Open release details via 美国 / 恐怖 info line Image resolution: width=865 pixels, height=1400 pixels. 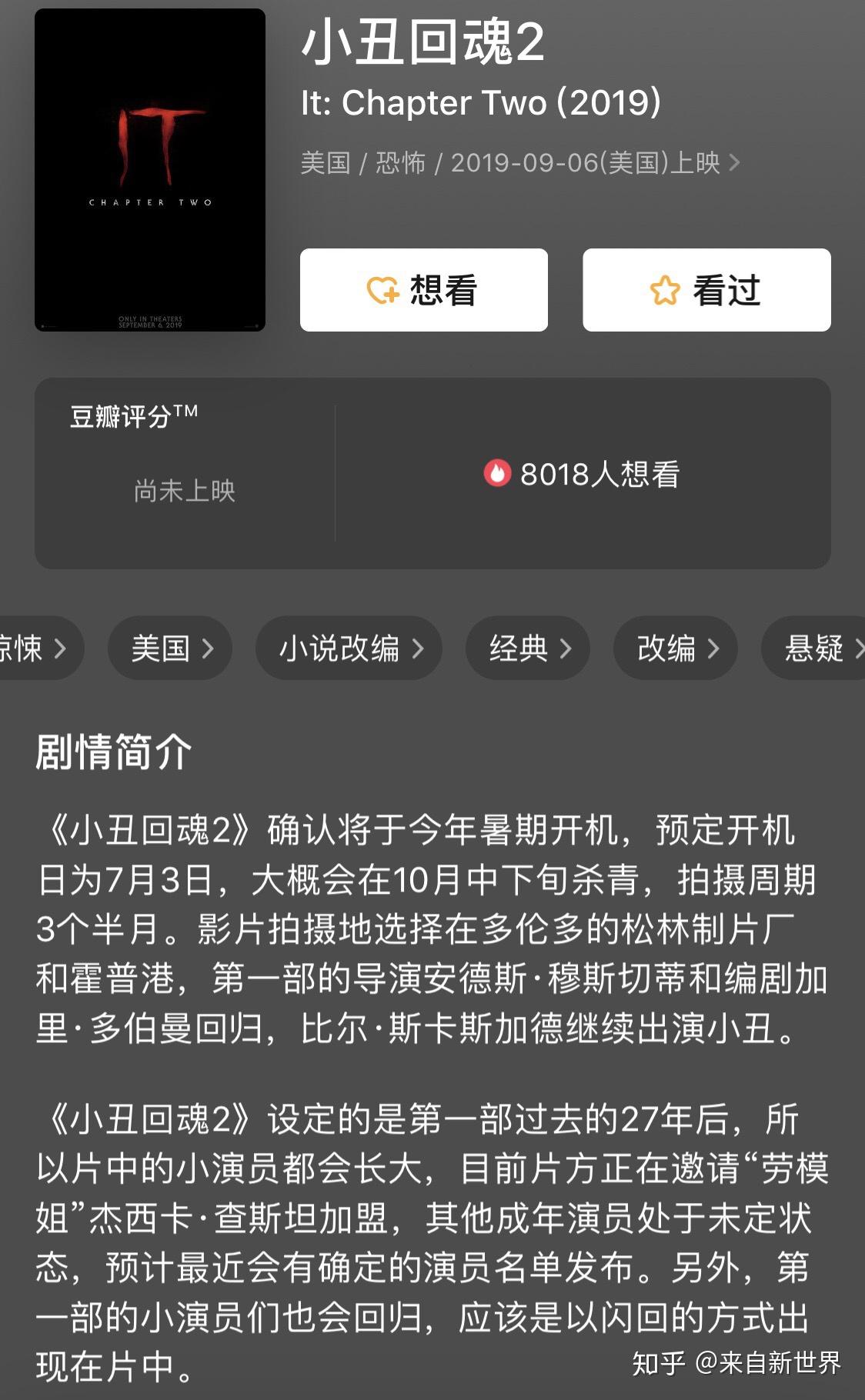[x=519, y=163]
